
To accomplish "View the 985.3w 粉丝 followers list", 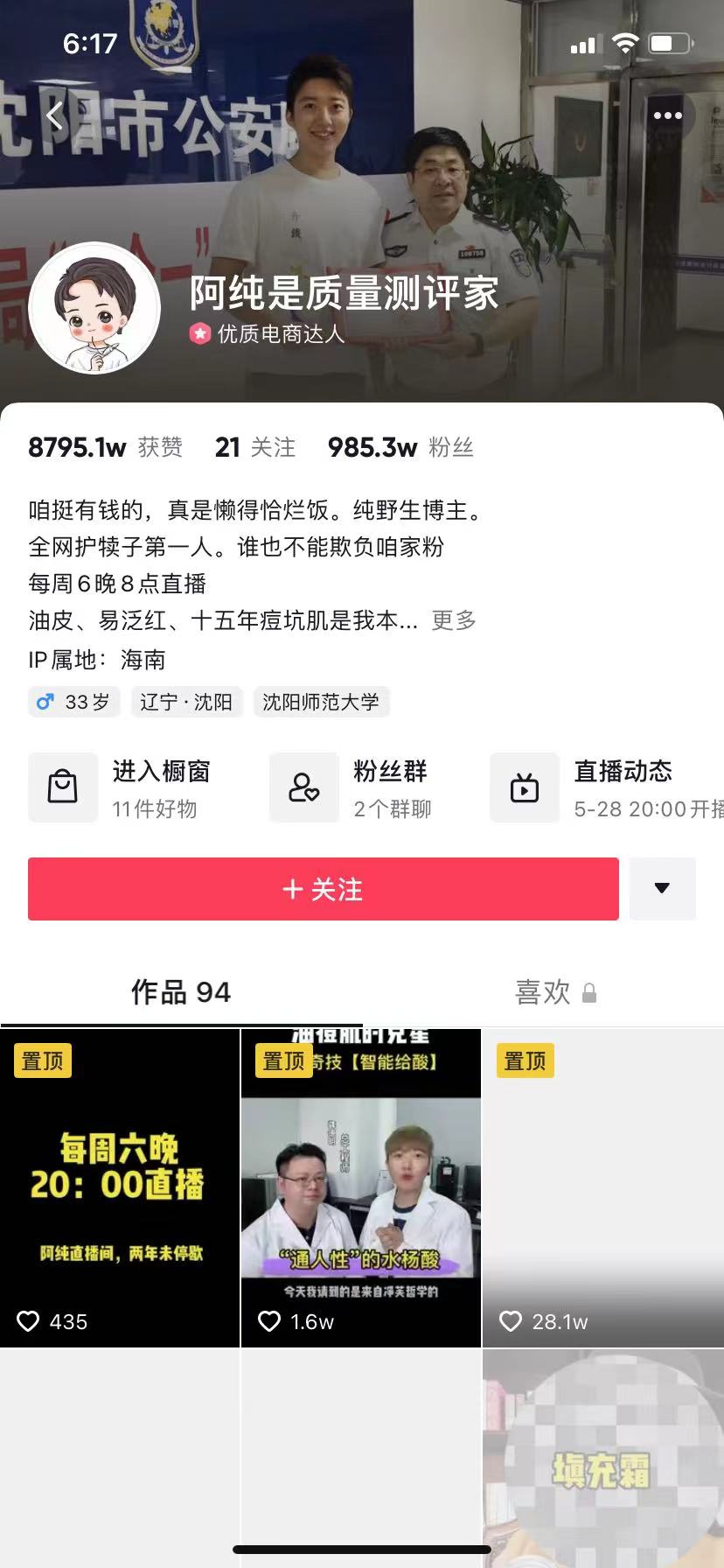I will point(400,448).
